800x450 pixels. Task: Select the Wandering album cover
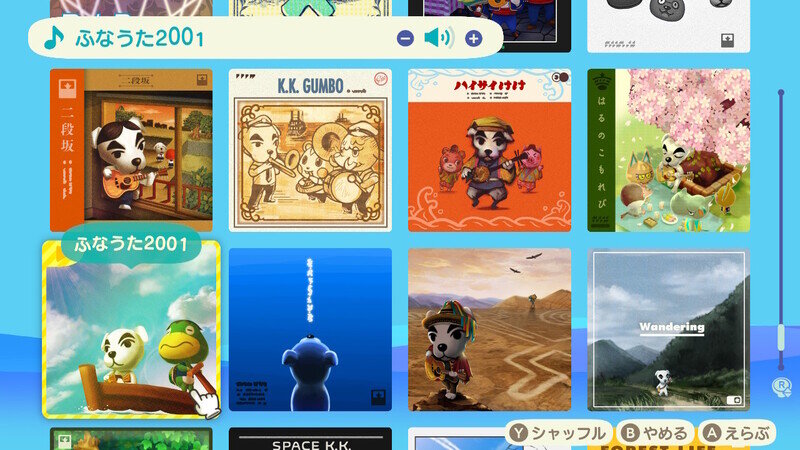[668, 330]
